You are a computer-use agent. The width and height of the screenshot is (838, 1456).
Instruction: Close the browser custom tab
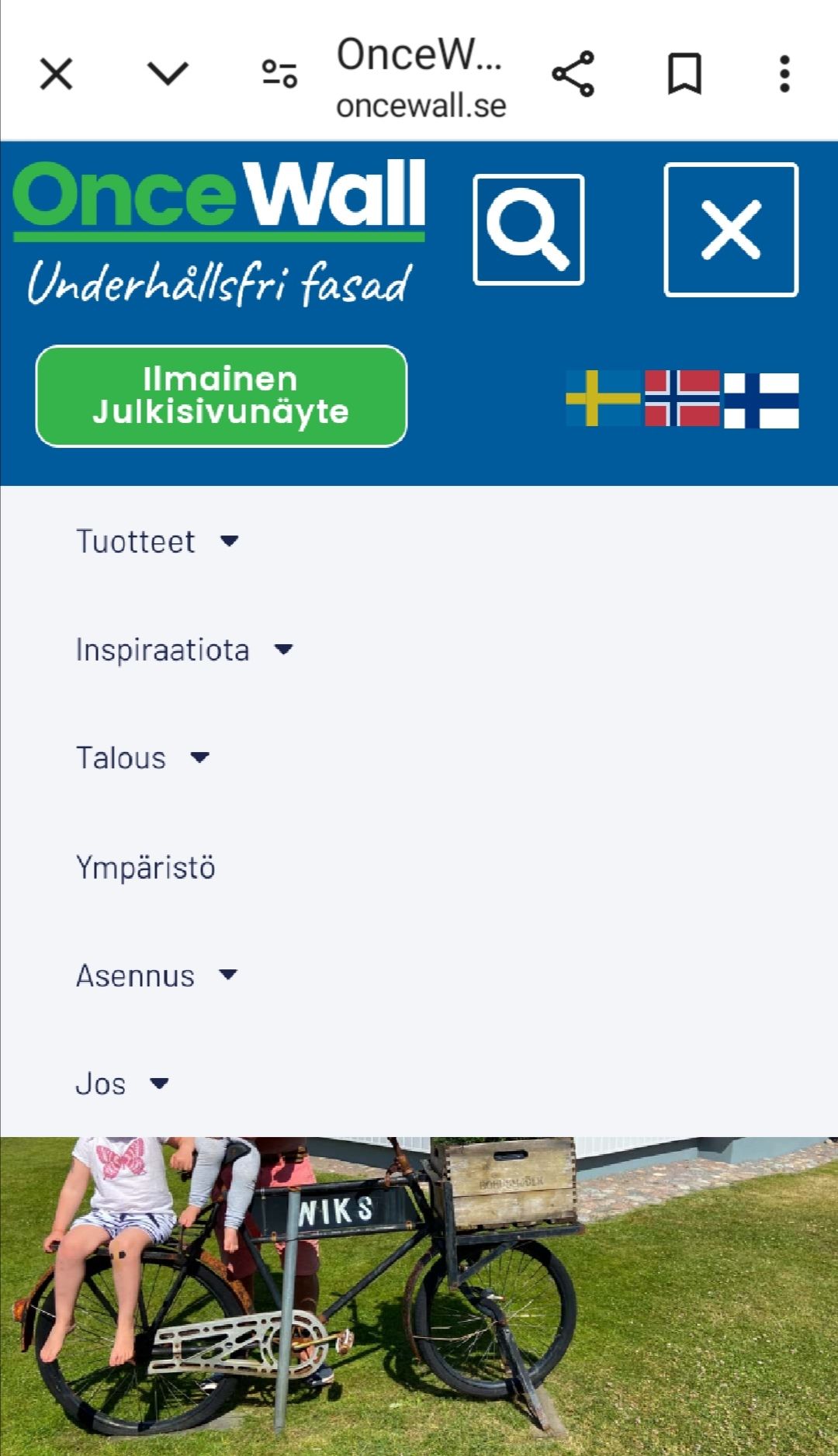click(56, 75)
